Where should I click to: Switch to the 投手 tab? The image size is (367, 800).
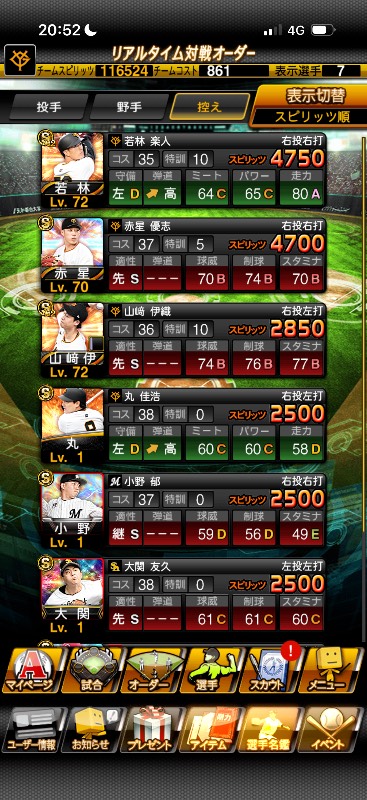click(48, 107)
